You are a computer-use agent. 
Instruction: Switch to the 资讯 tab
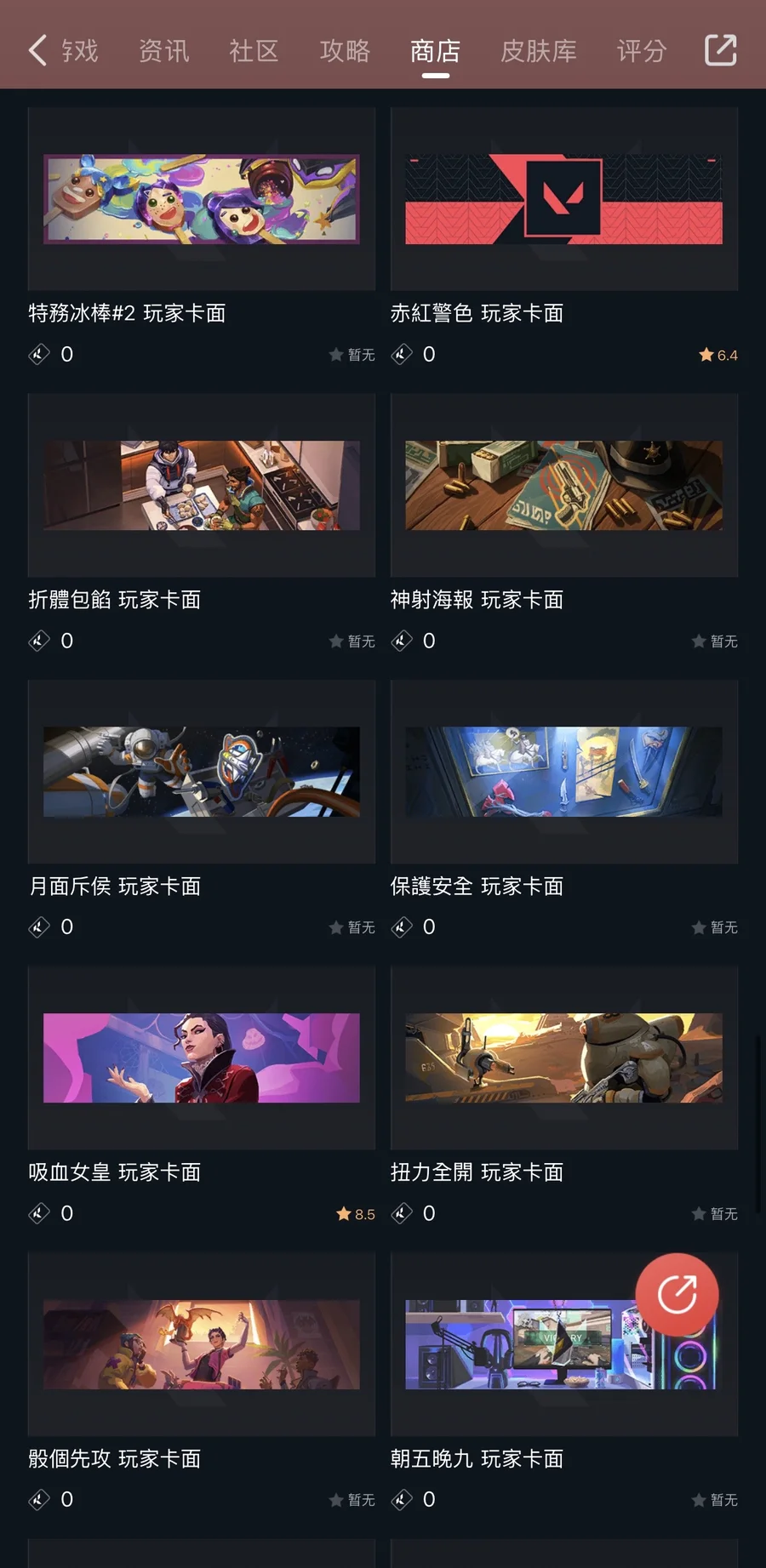click(163, 51)
